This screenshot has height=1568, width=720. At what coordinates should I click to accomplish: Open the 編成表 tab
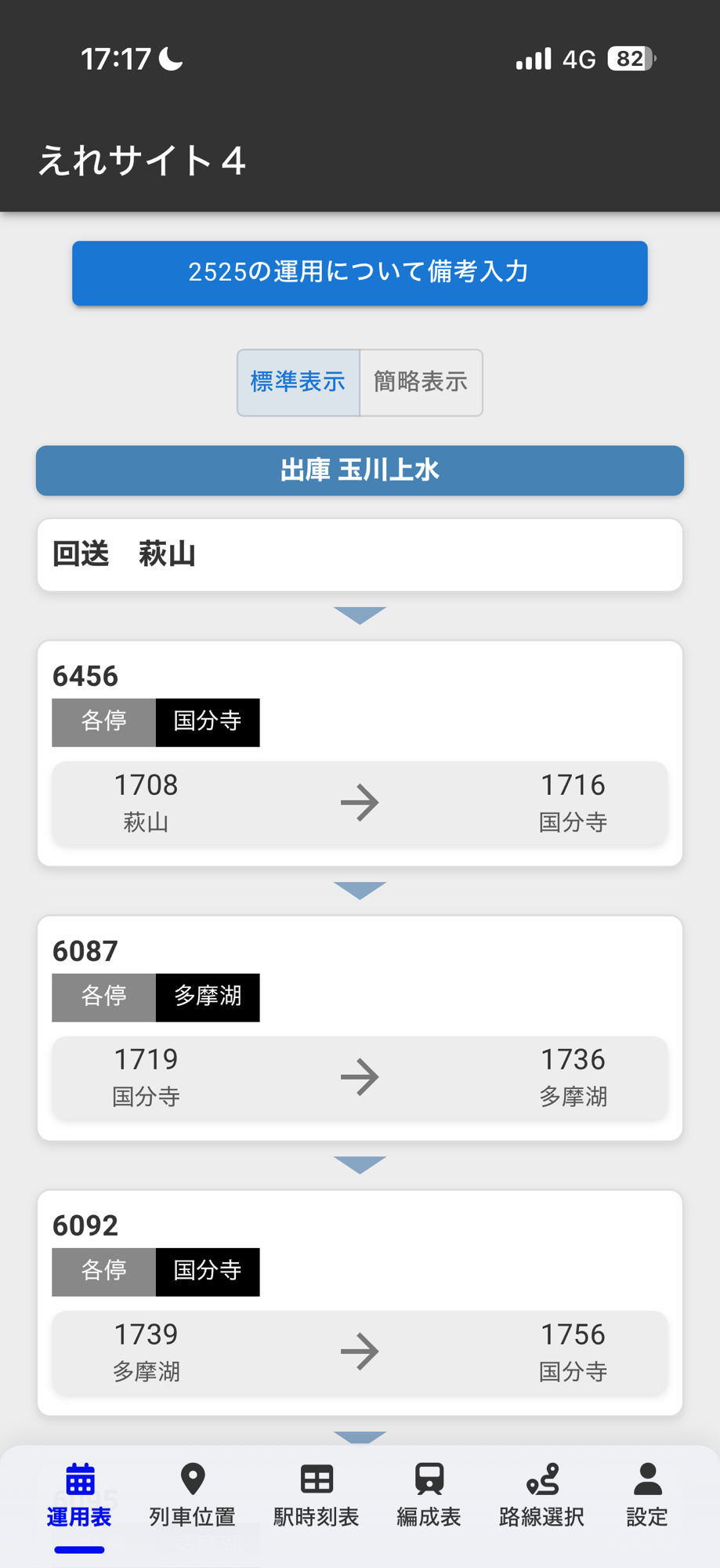(429, 1496)
